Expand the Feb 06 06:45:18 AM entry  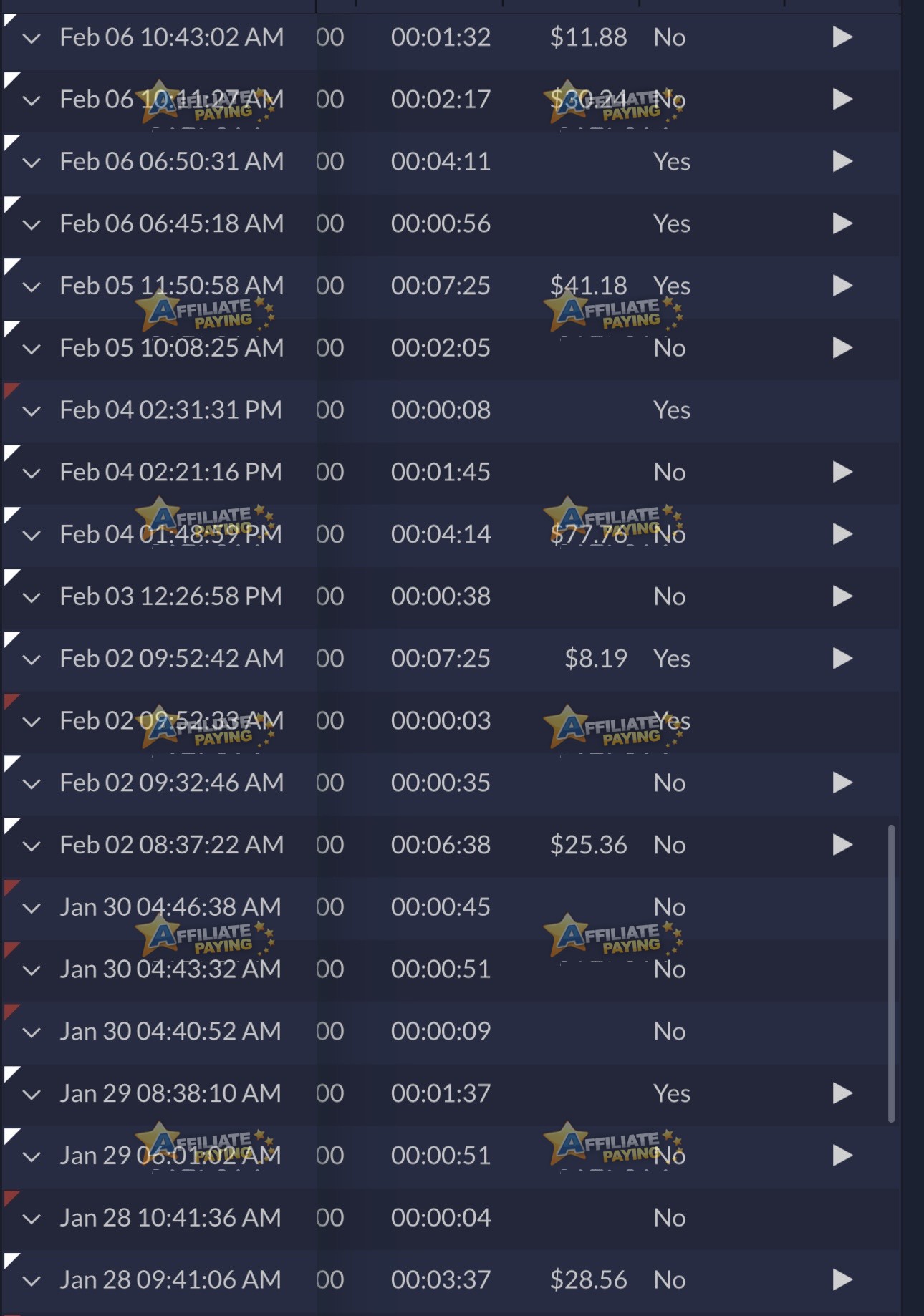32,225
